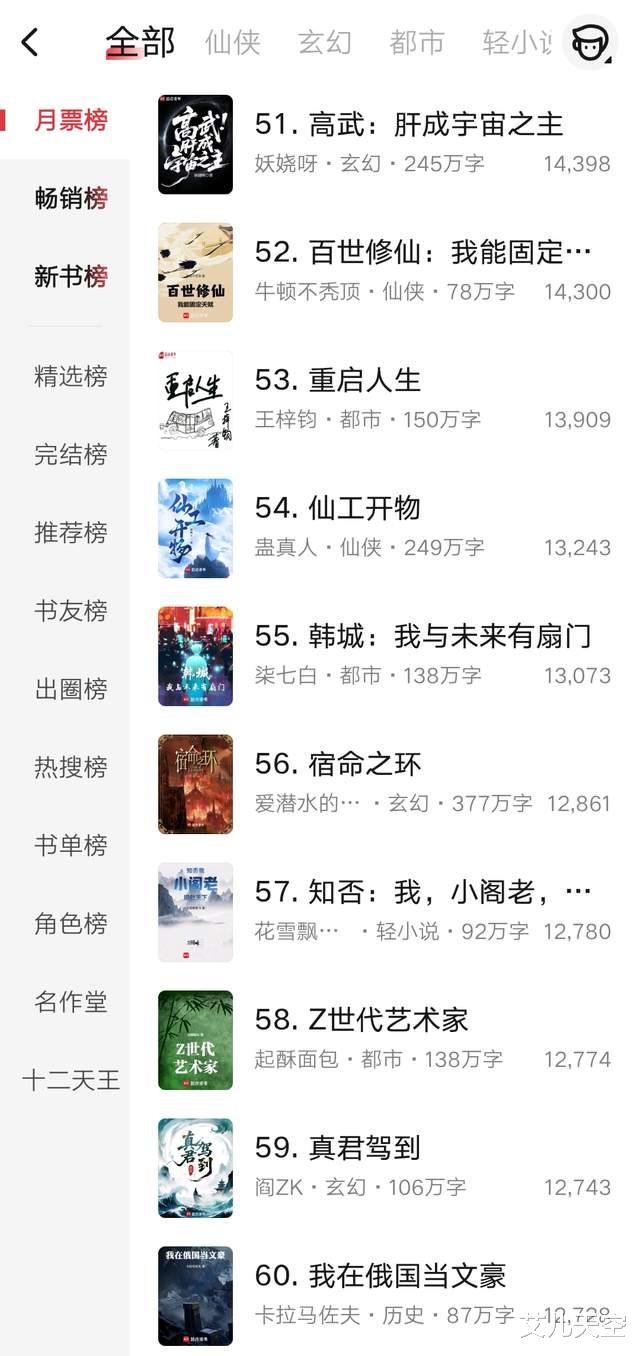
Task: Show the 热搜榜 list
Action: click(70, 767)
